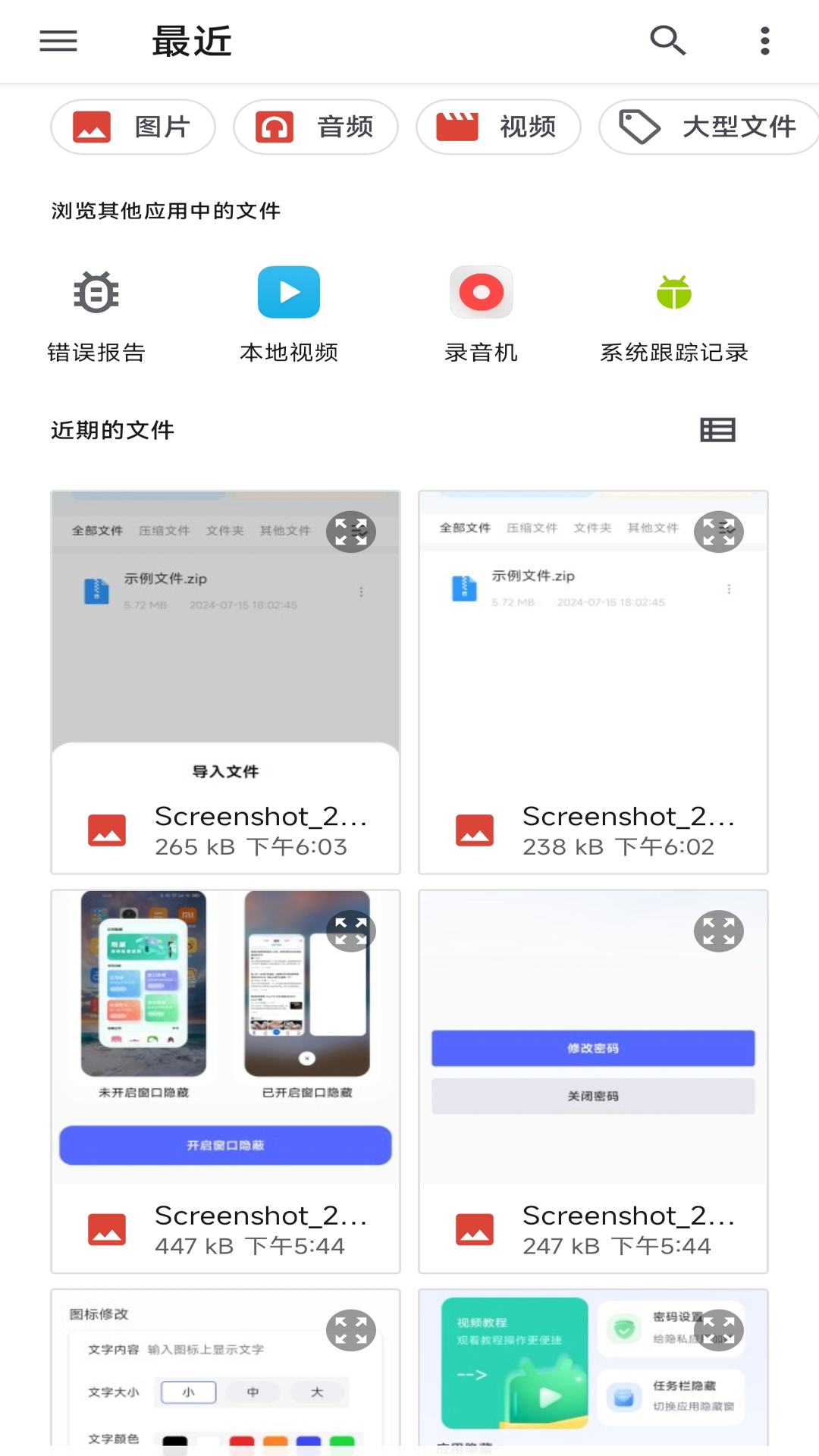Open the navigation drawer menu
Screen dimensions: 819x1456
58,41
